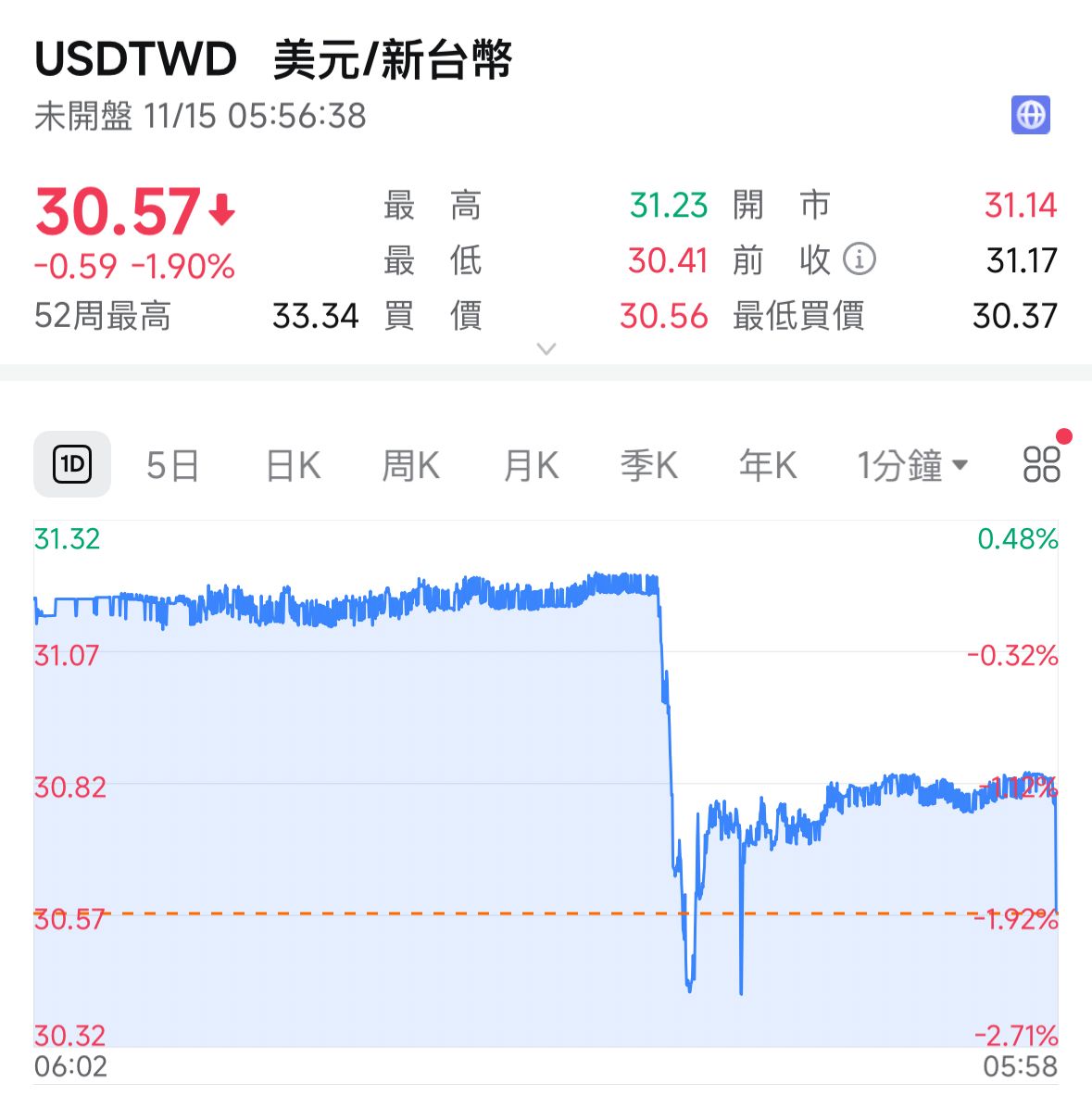Open the chart settings grid icon
This screenshot has height=1096, width=1092.
(x=1041, y=464)
